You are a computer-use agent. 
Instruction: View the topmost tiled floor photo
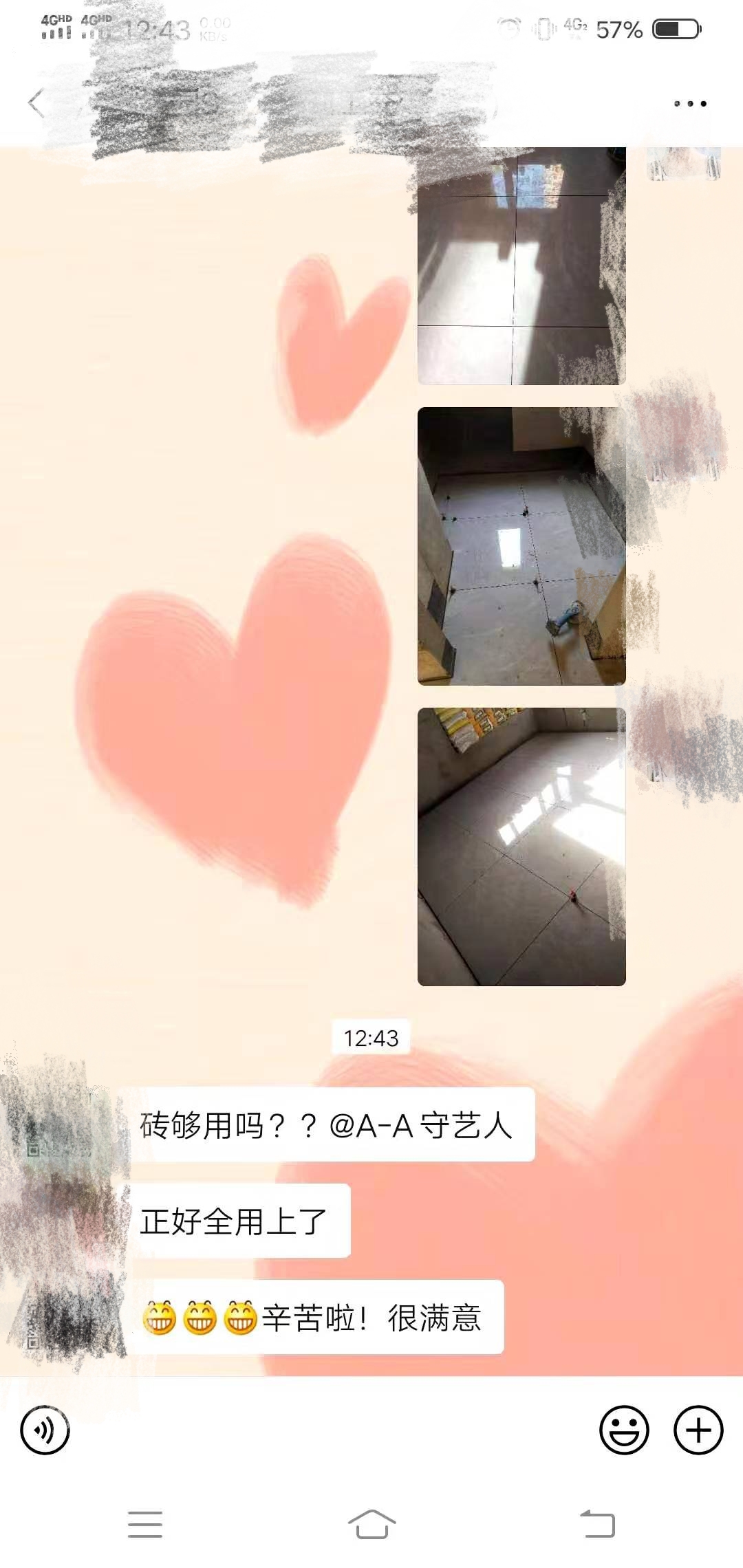[x=521, y=266]
